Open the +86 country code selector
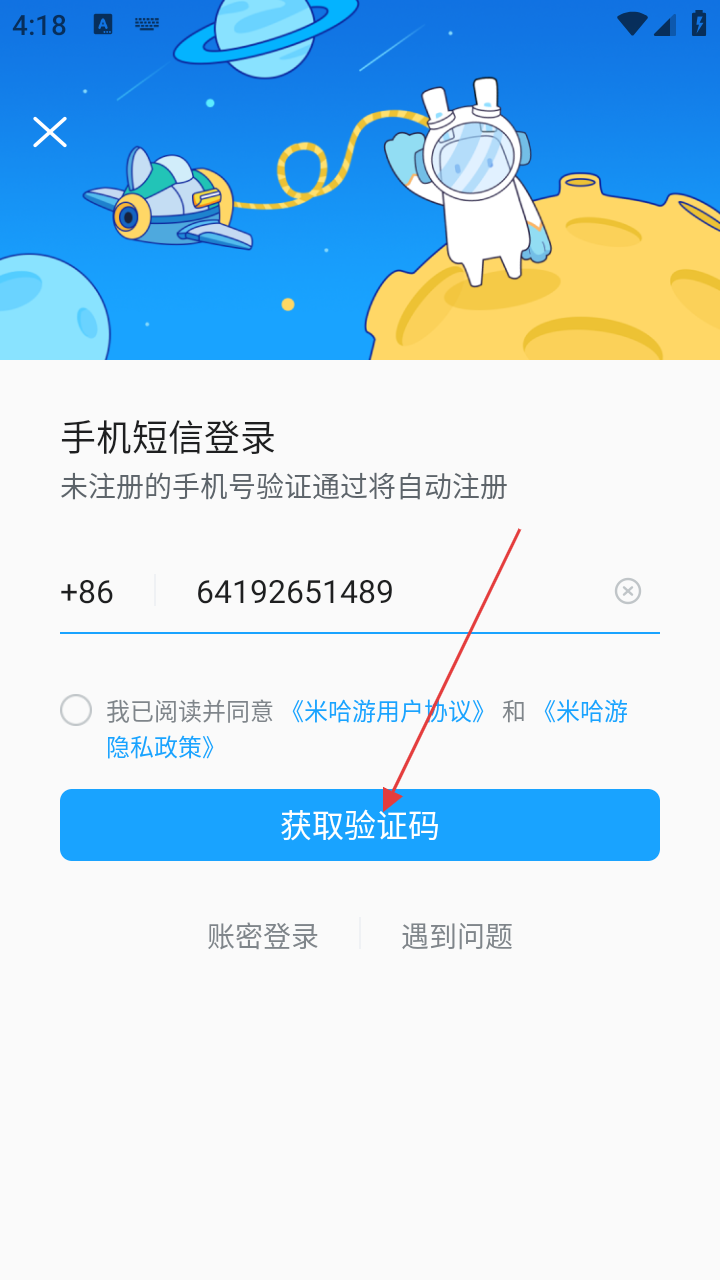Screen dimensions: 720x1280 (88, 592)
